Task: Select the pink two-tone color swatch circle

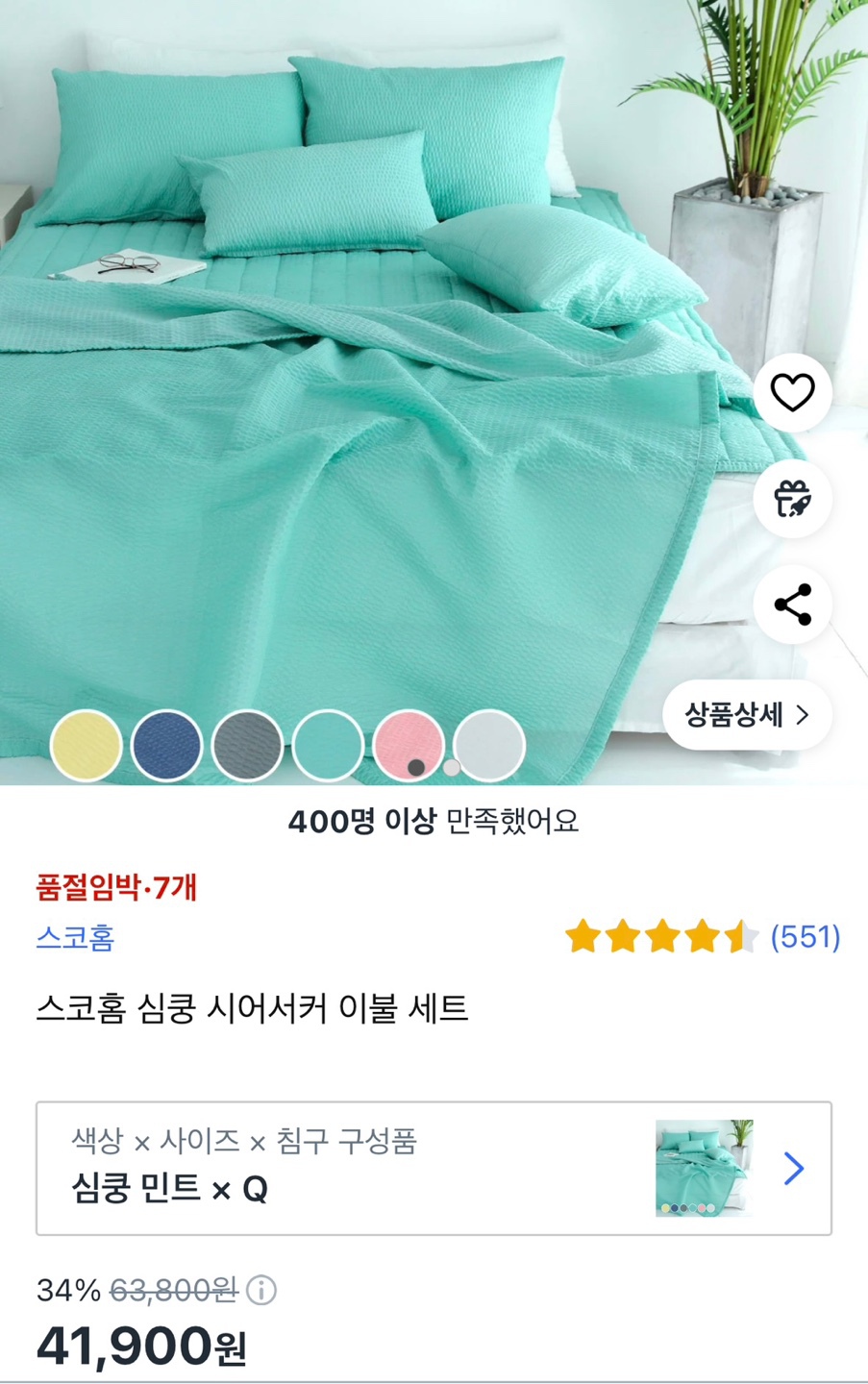Action: (409, 747)
